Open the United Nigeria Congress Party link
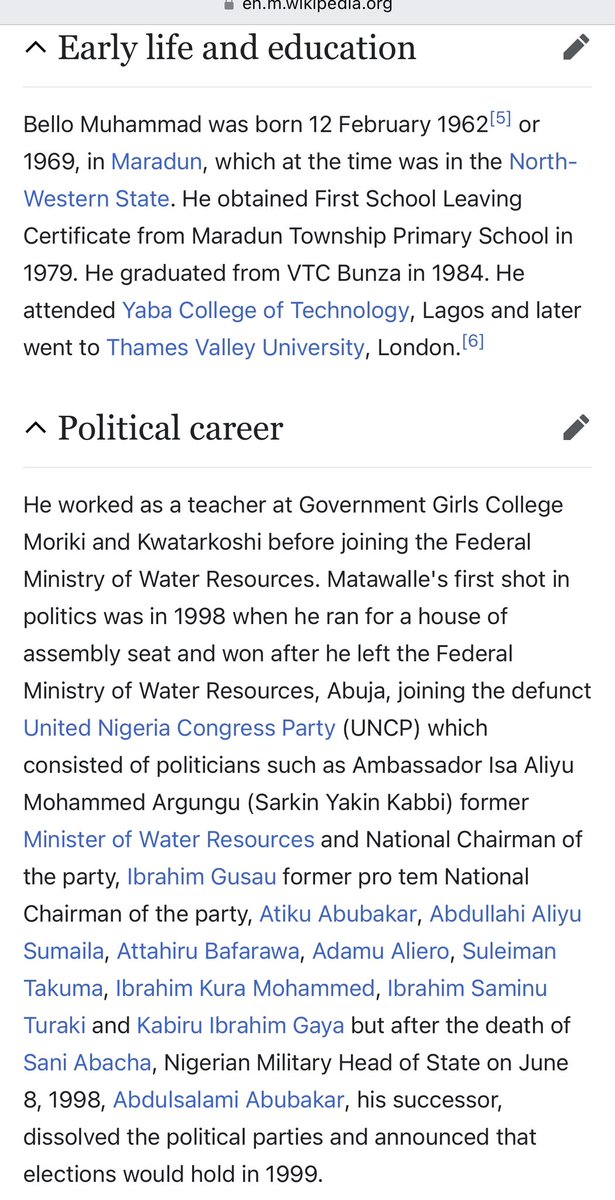Viewport: 615px width, 1200px height. (179, 728)
